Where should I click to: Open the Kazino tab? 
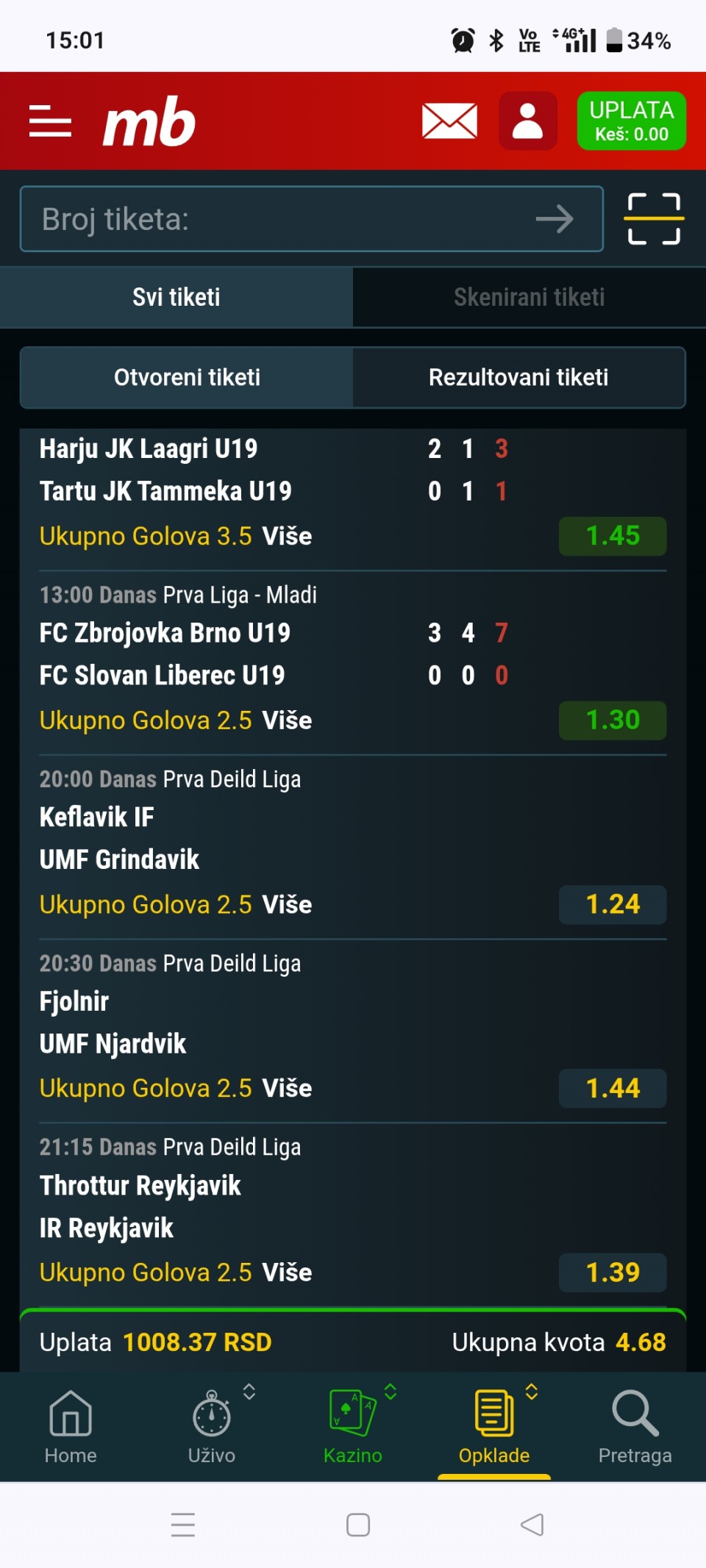coord(353,1426)
